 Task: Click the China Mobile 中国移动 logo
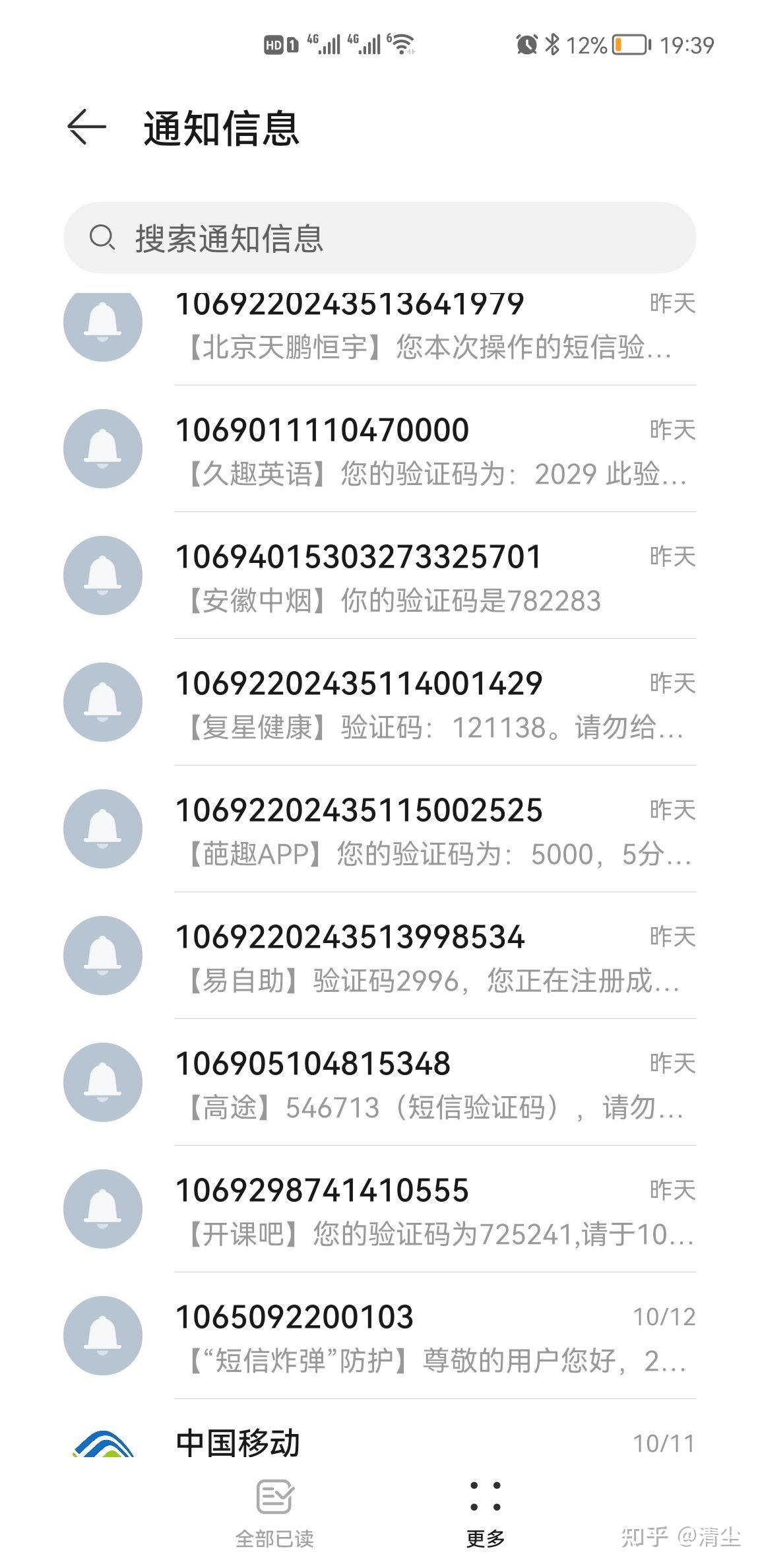pyautogui.click(x=104, y=1445)
